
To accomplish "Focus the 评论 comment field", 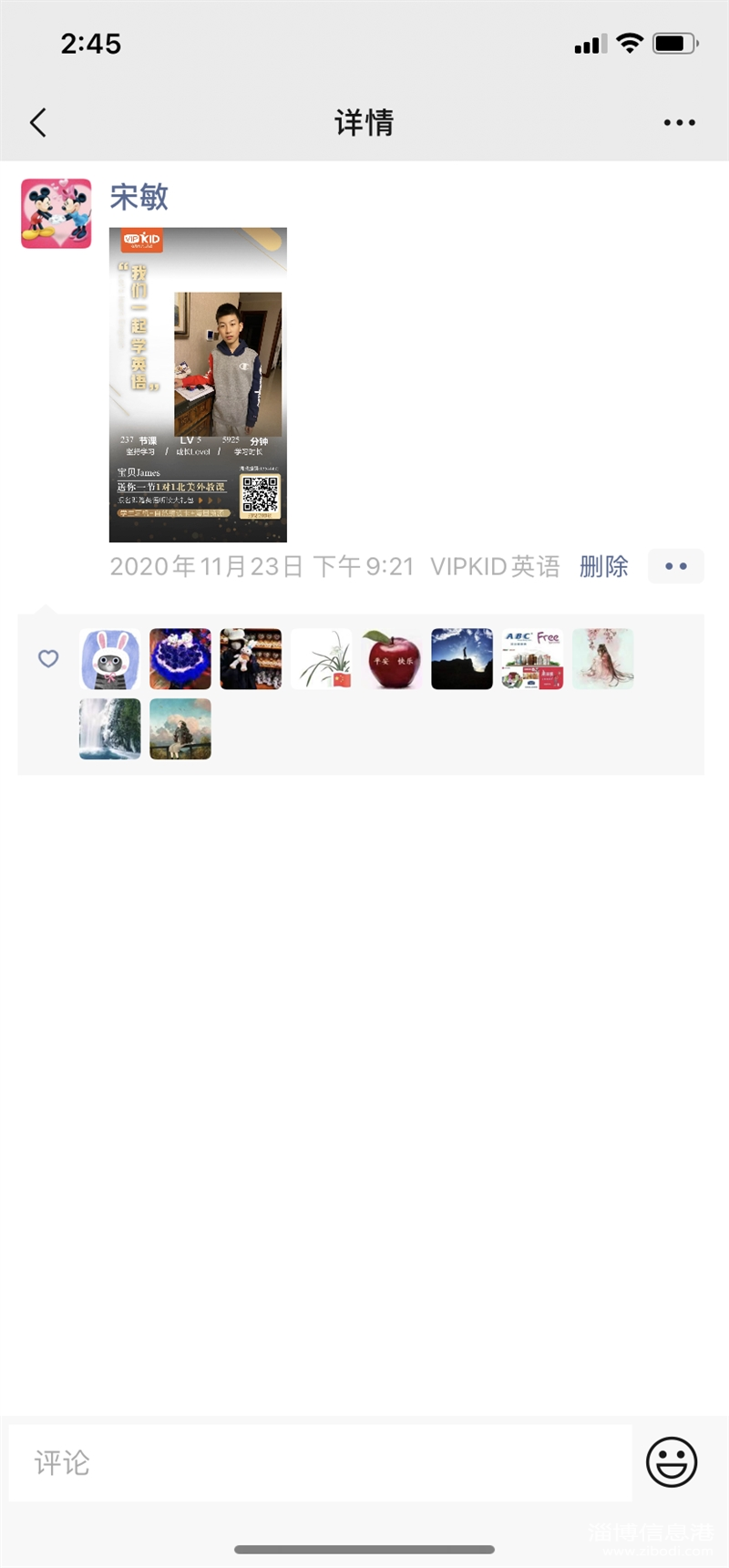I will (x=320, y=1463).
